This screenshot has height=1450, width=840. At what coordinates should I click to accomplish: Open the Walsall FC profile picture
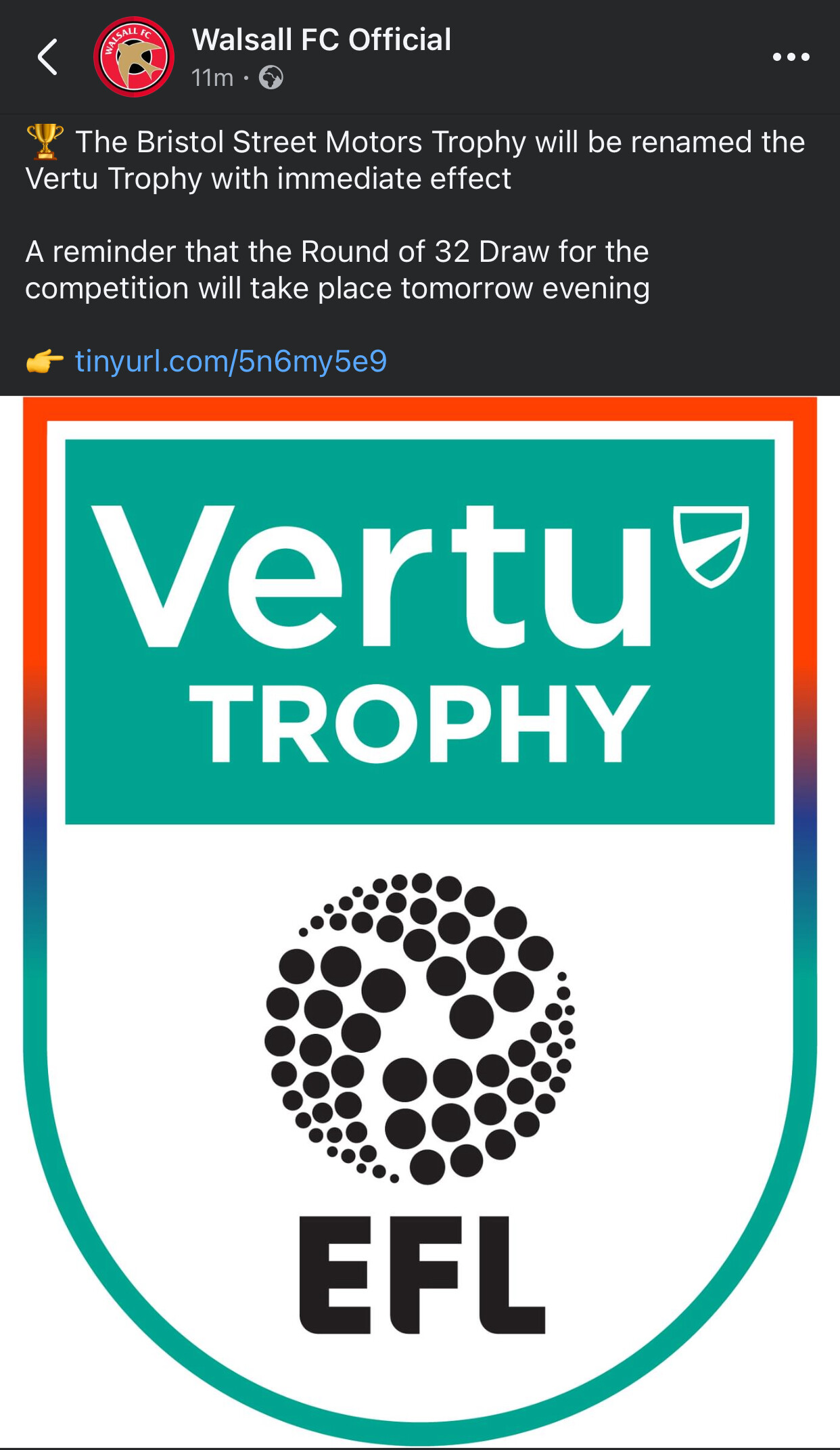coord(134,57)
